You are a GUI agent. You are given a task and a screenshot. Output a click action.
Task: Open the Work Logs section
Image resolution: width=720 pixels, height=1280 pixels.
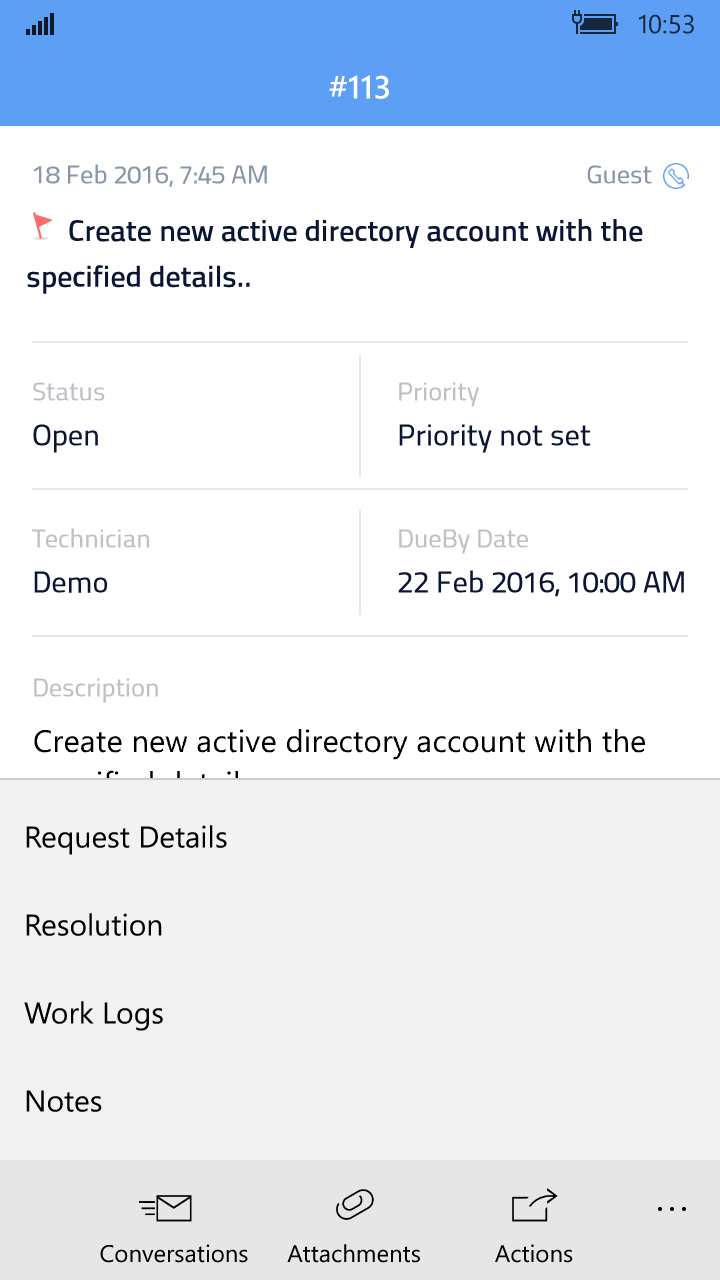[x=94, y=1014]
